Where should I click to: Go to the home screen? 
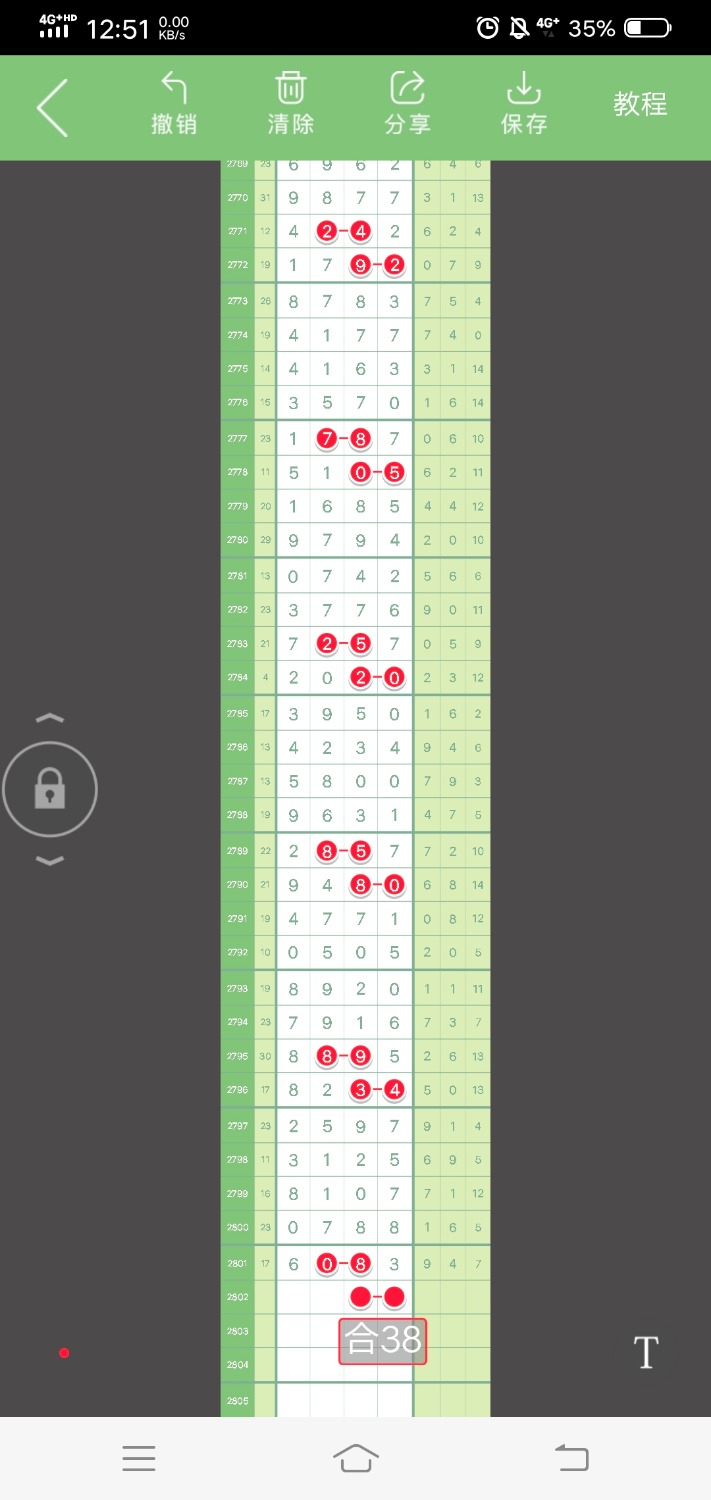(356, 1458)
